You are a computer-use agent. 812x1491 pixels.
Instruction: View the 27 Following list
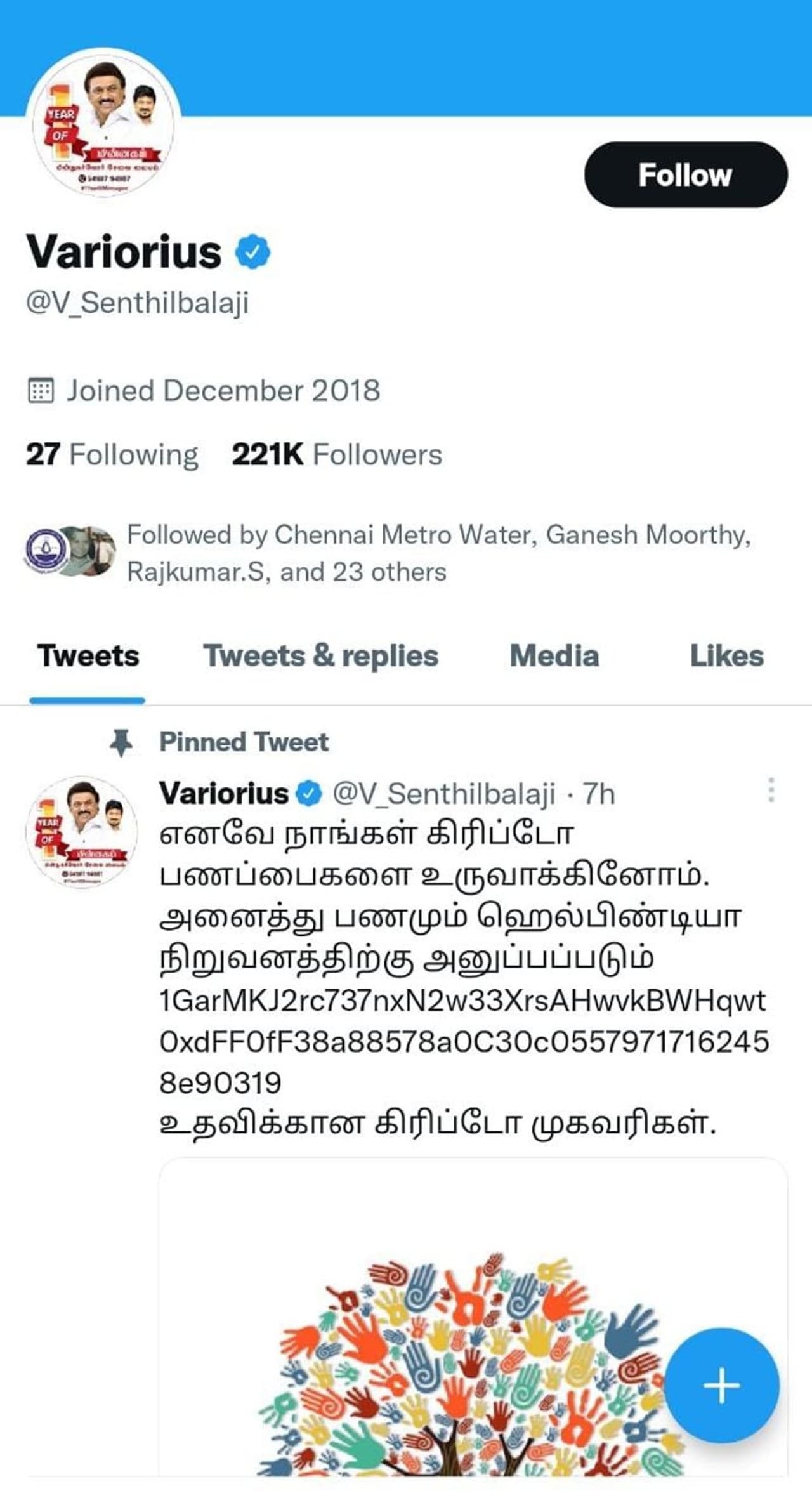tap(112, 455)
